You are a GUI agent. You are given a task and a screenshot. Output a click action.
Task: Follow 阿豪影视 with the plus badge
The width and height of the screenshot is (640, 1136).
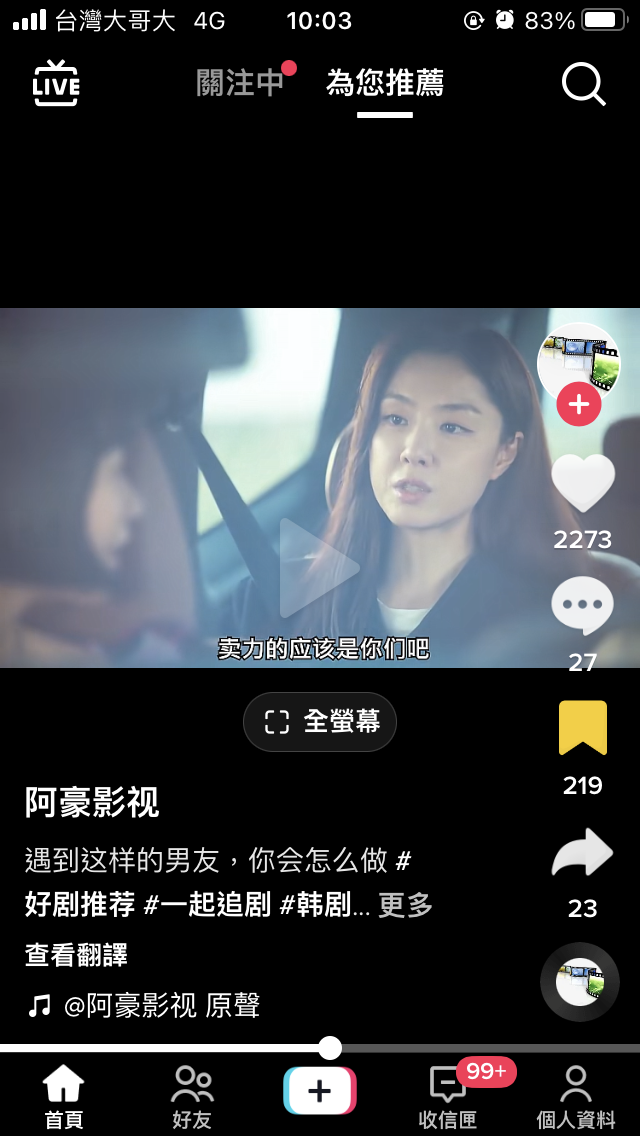579,405
